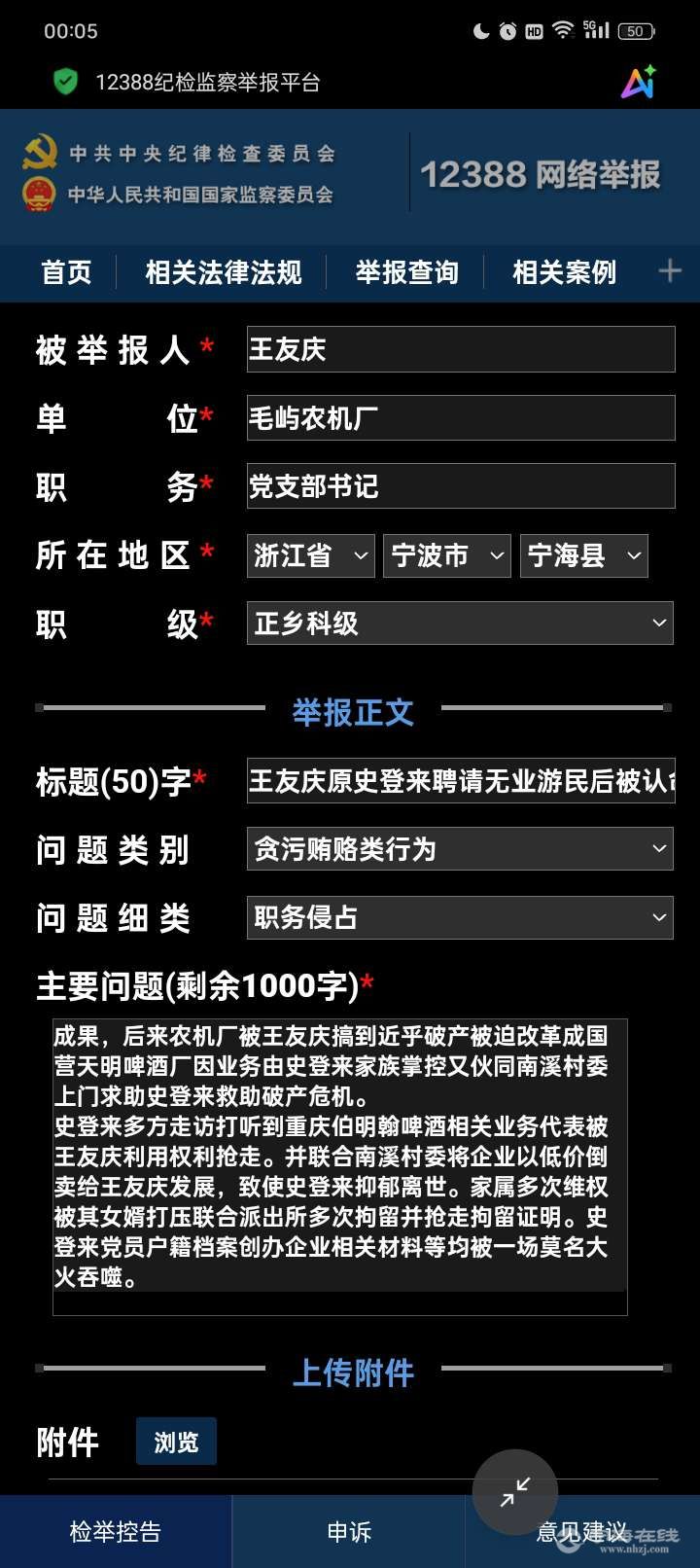Open the 宁波市 city dropdown
Viewport: 700px width, 1568px height.
click(x=446, y=555)
